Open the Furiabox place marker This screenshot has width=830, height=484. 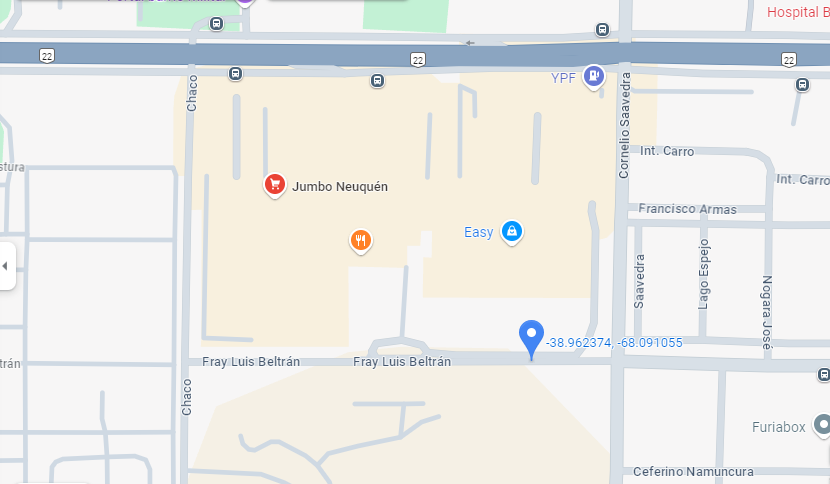tap(822, 424)
